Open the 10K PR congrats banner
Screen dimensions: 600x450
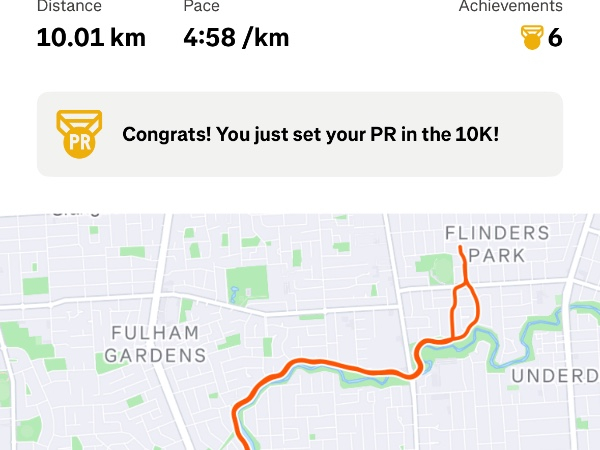click(300, 134)
